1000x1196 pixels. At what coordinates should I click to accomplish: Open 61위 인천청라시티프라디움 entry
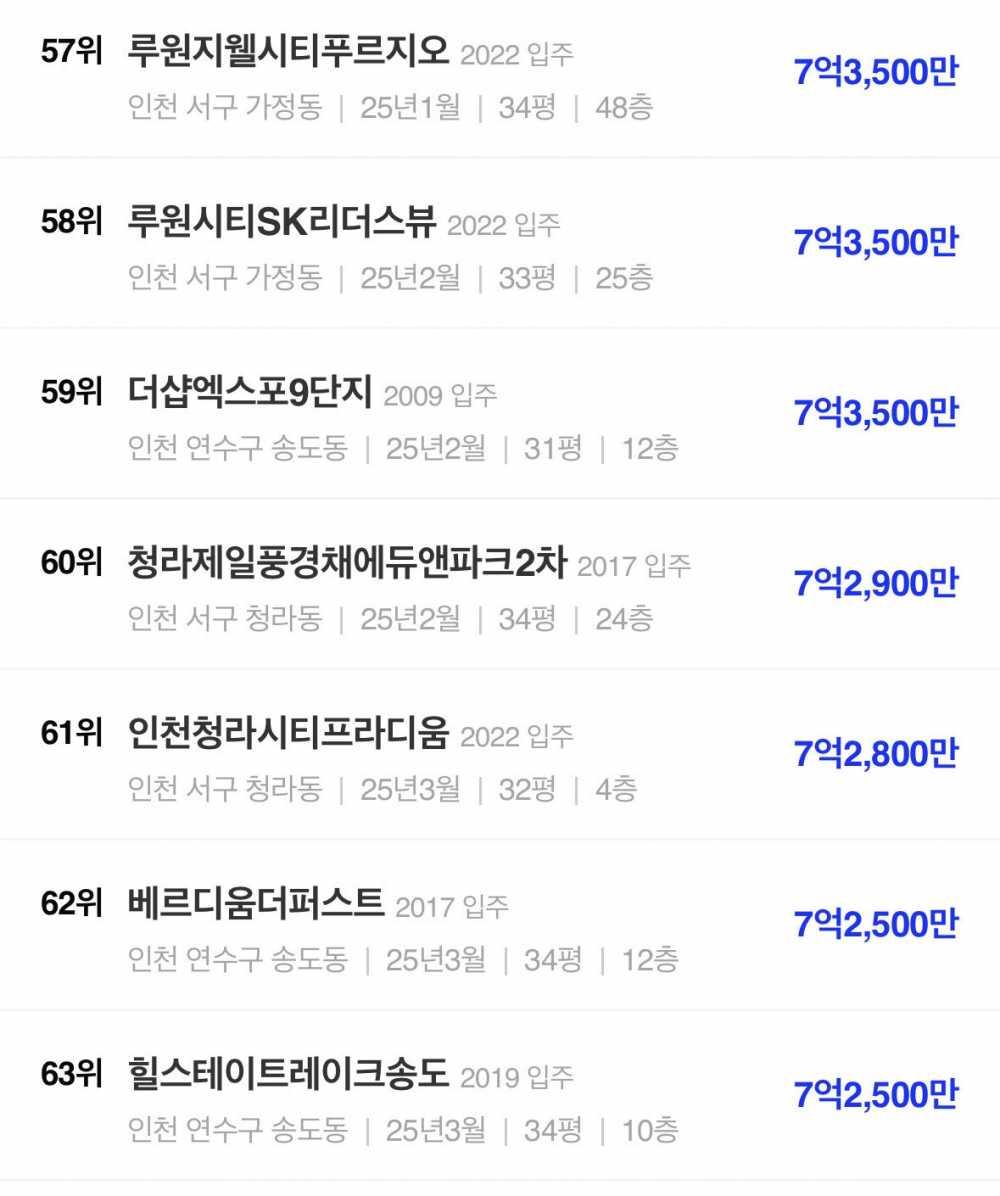tap(290, 734)
